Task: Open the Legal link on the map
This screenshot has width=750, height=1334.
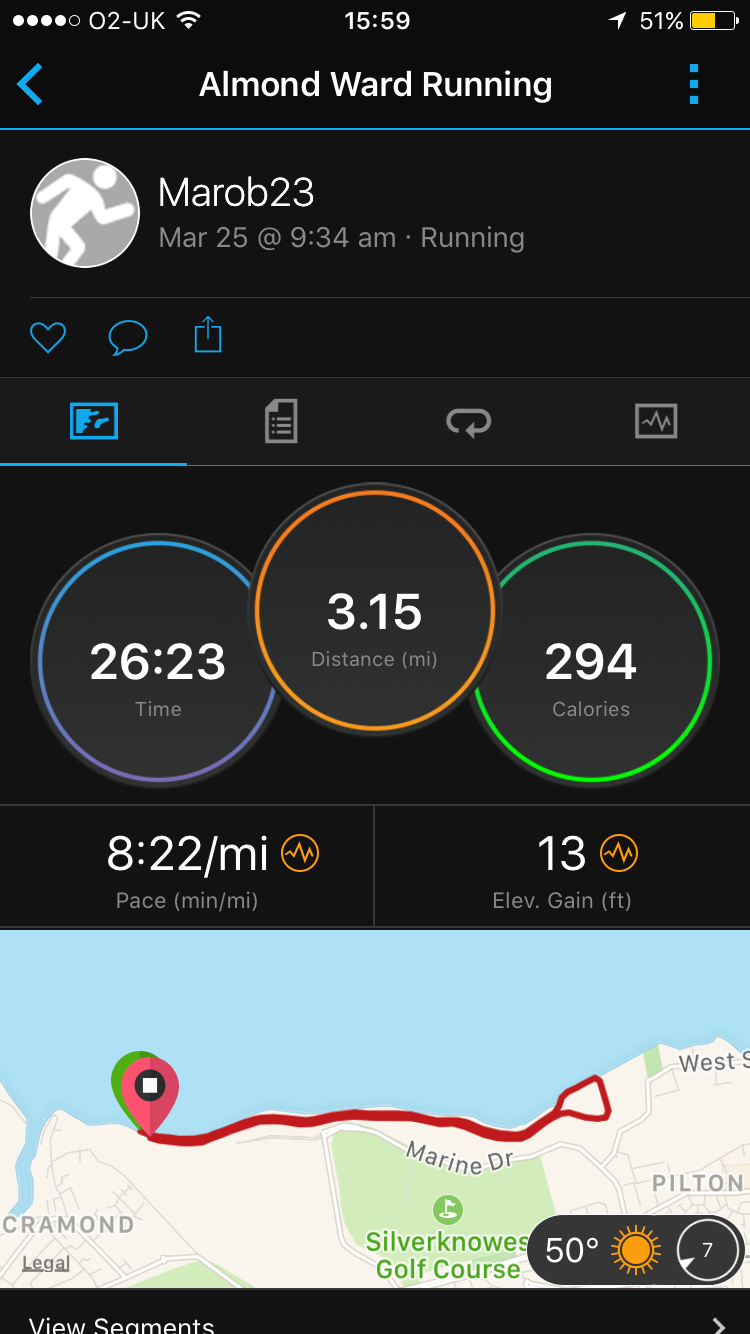Action: click(46, 1263)
